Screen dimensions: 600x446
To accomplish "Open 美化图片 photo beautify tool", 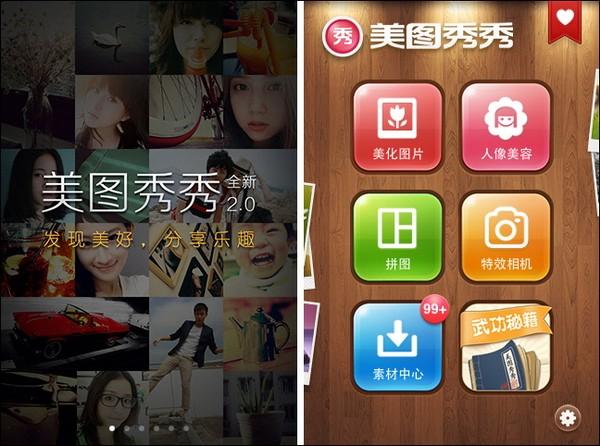I will tap(397, 127).
